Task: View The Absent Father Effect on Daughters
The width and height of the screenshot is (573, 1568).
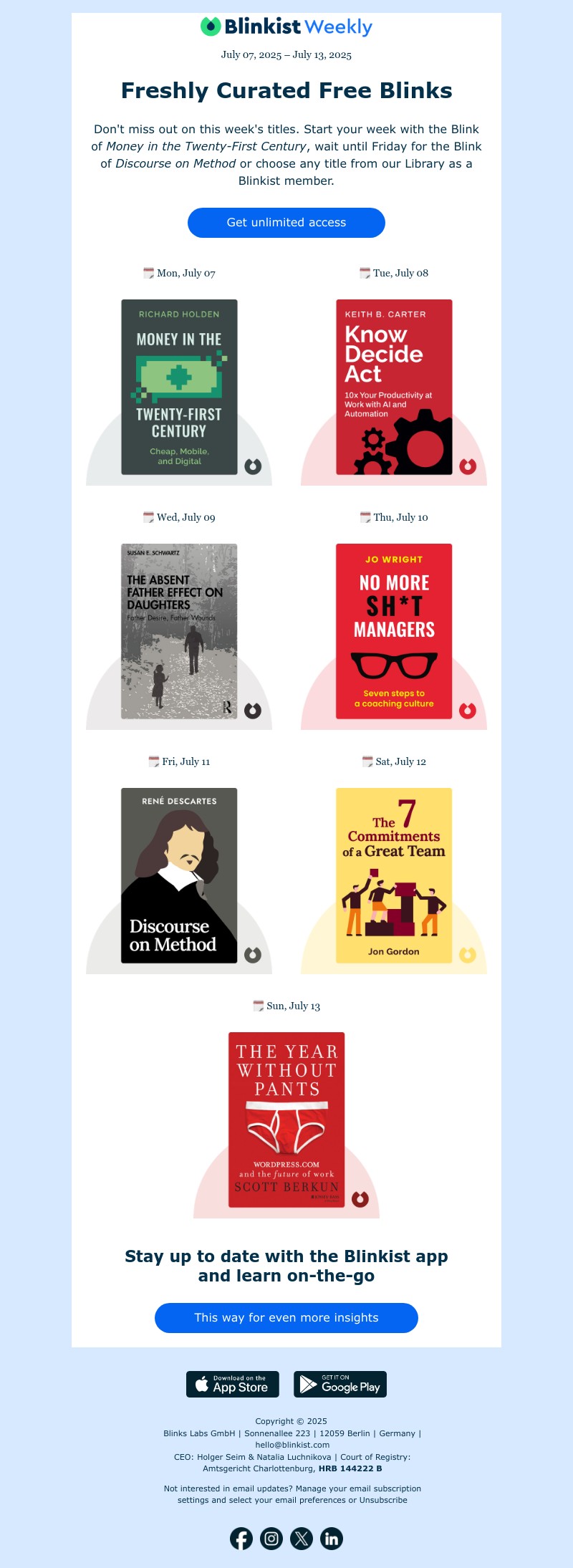Action: (179, 631)
